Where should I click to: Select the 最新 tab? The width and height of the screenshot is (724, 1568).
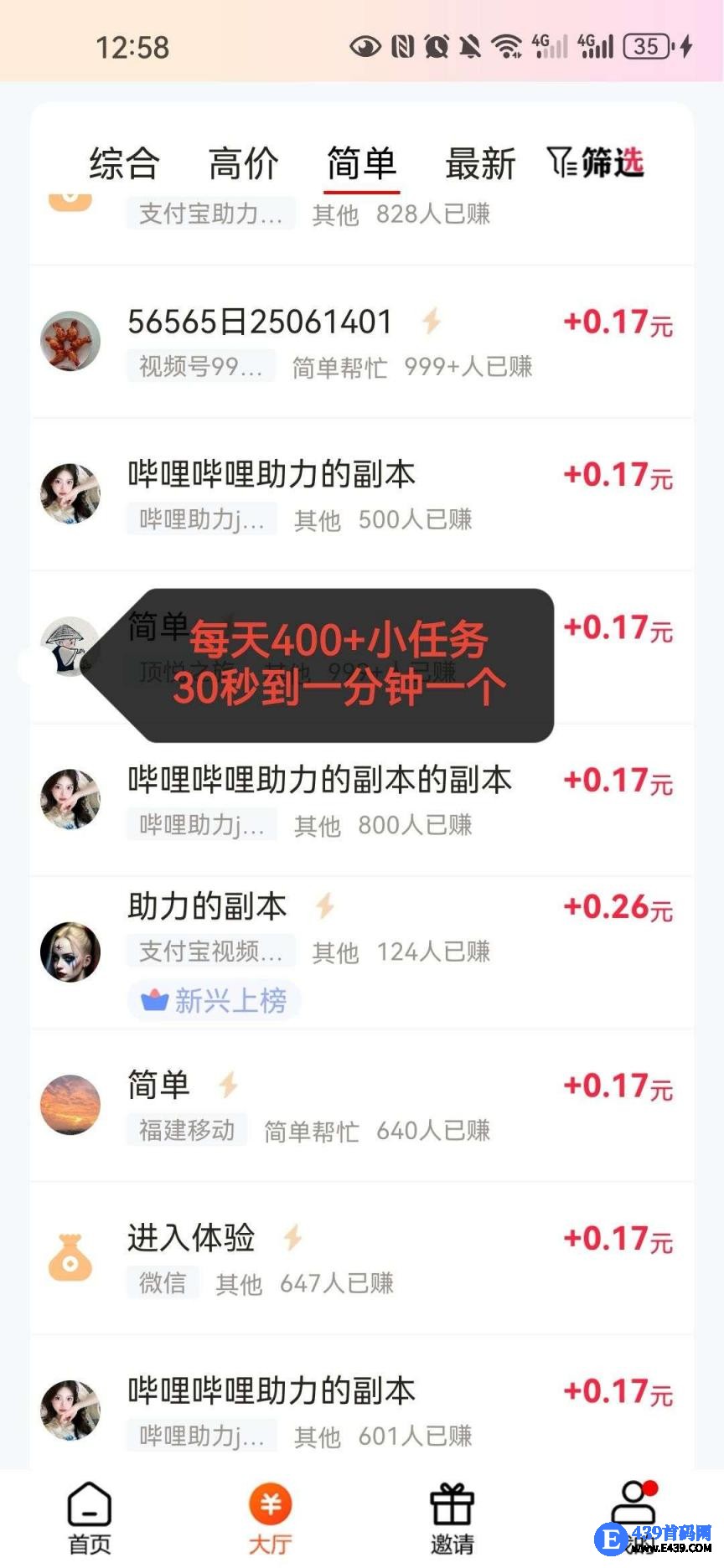point(480,163)
